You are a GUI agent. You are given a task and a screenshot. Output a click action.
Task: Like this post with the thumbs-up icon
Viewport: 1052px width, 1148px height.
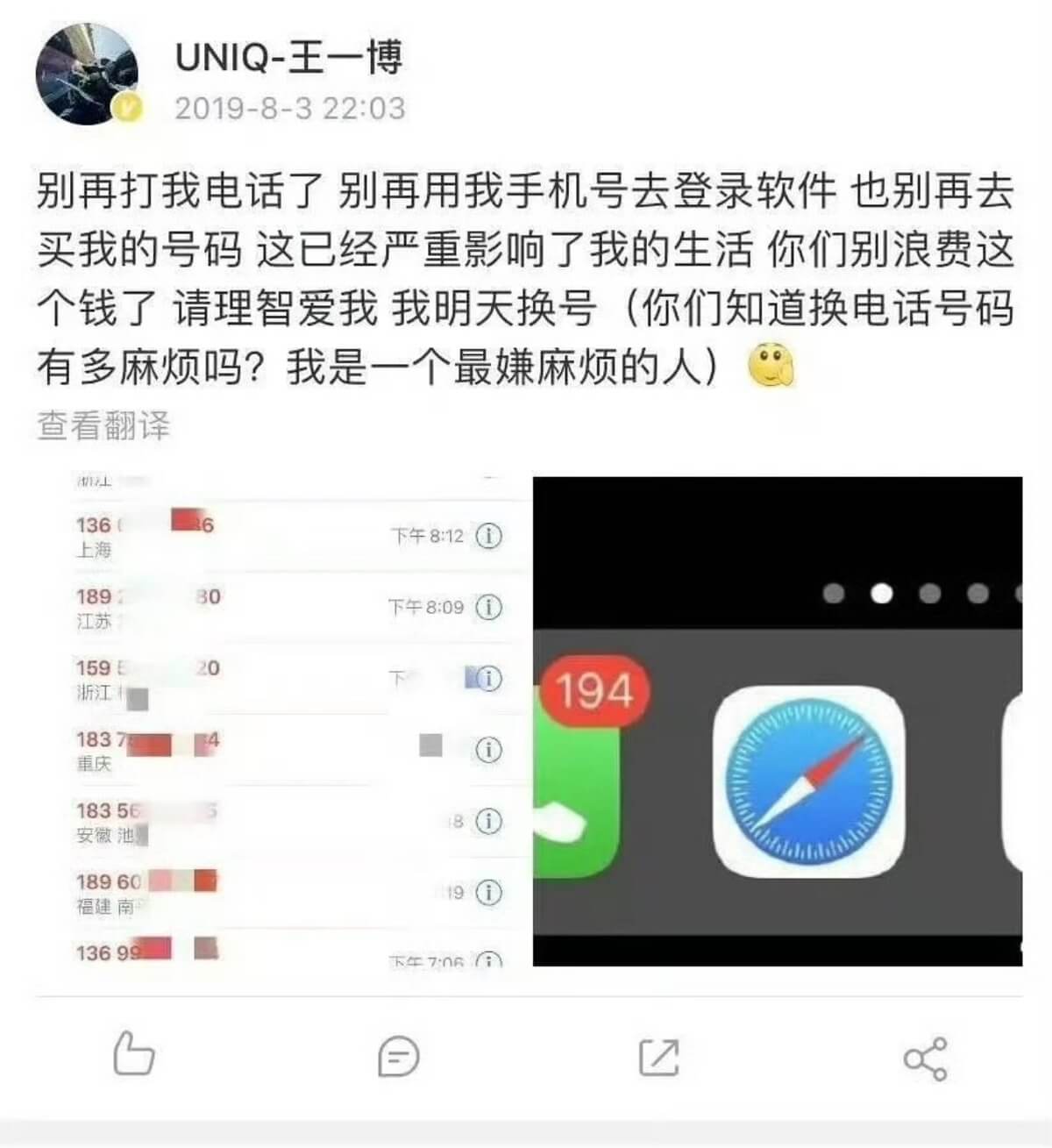point(133,1055)
